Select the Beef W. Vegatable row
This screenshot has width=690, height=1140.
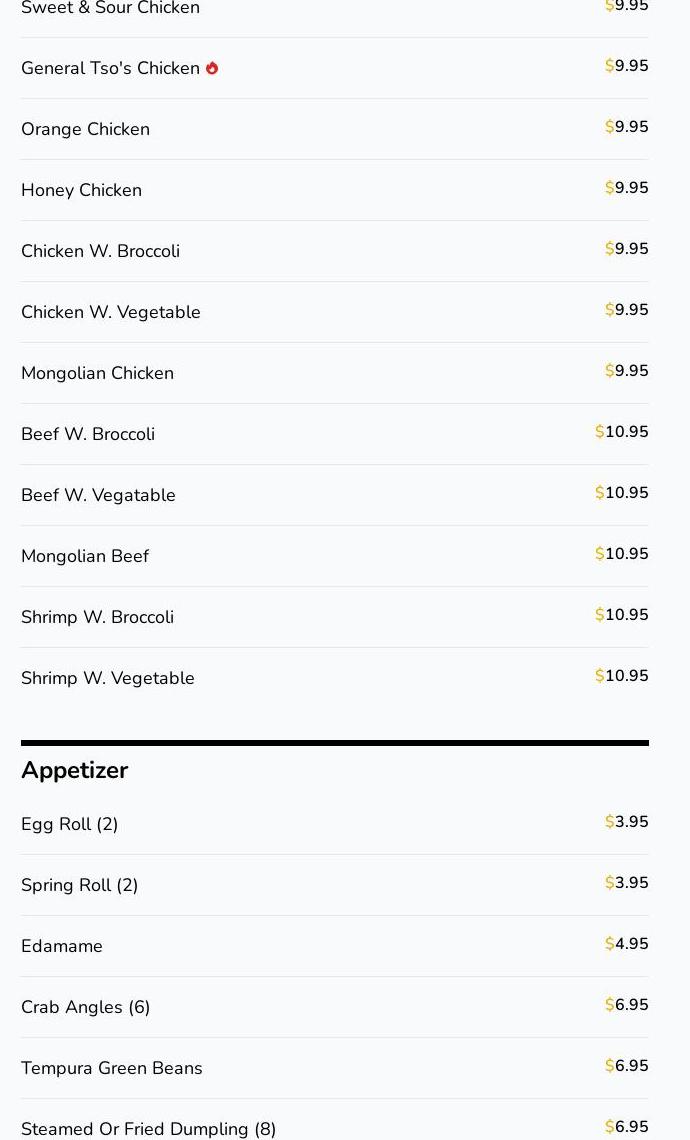pyautogui.click(x=334, y=496)
